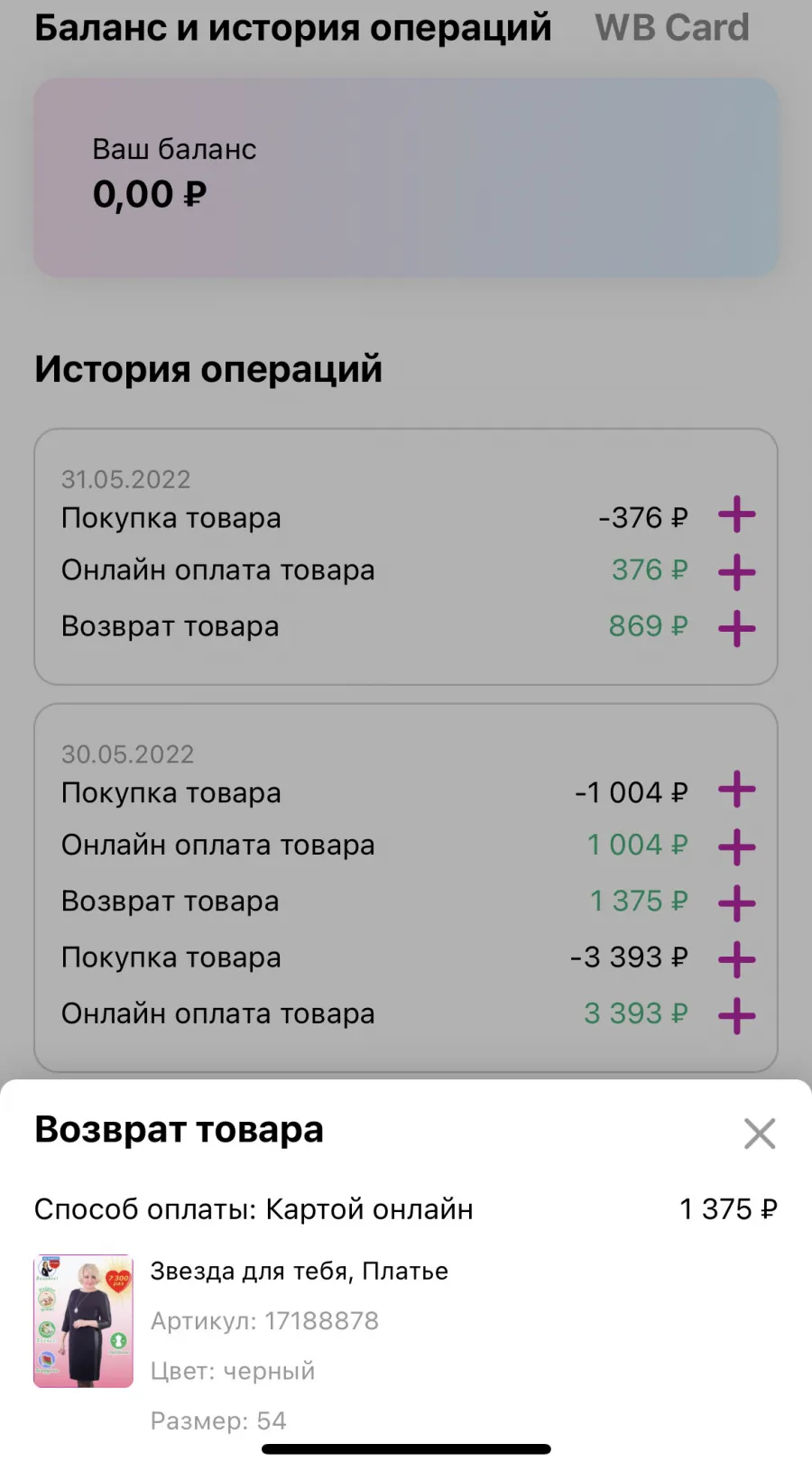
Task: Expand the -376 ₽ Покупка товара entry
Action: pos(737,515)
